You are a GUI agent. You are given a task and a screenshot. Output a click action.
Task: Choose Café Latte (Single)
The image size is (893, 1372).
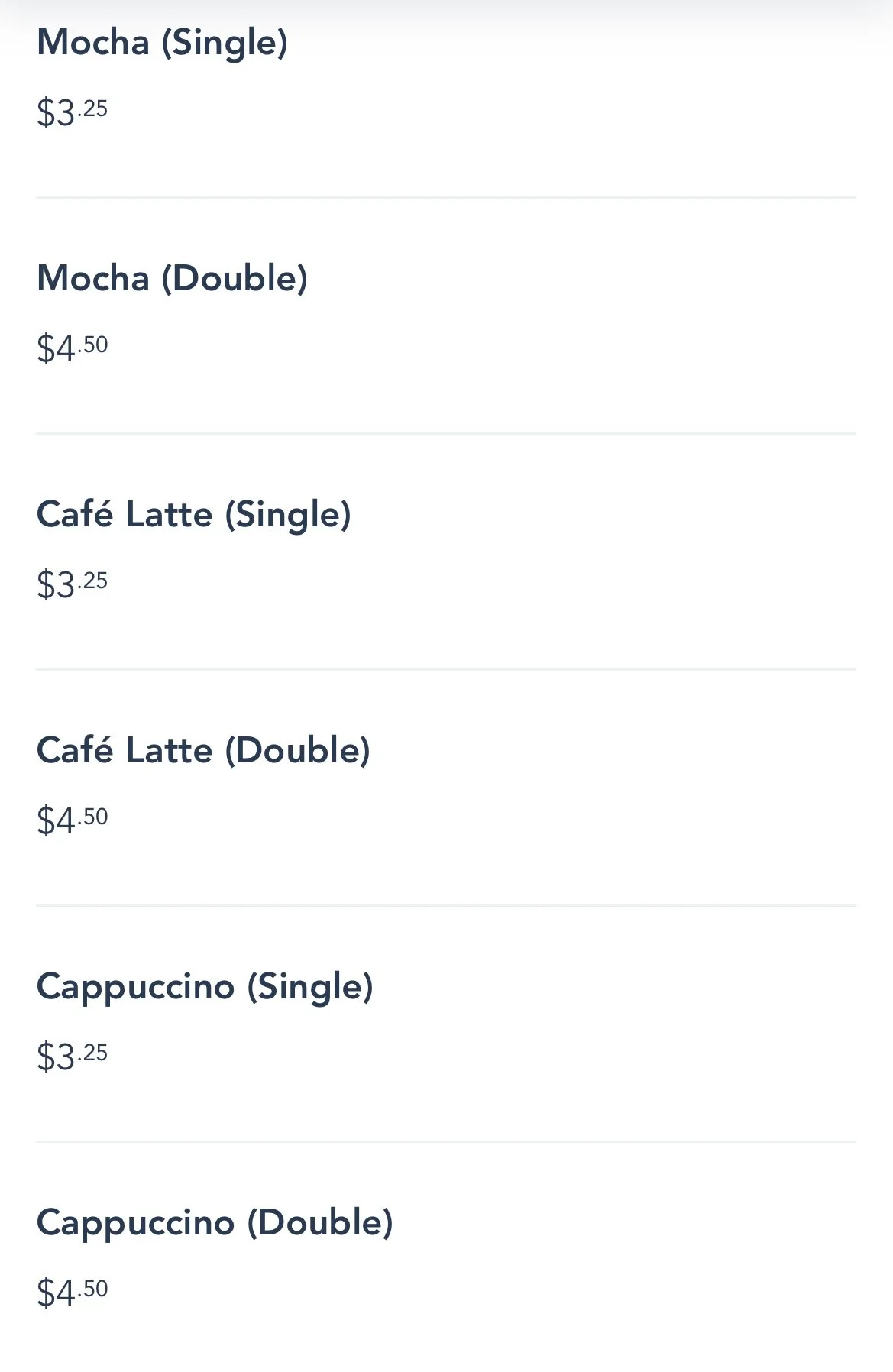pos(193,515)
